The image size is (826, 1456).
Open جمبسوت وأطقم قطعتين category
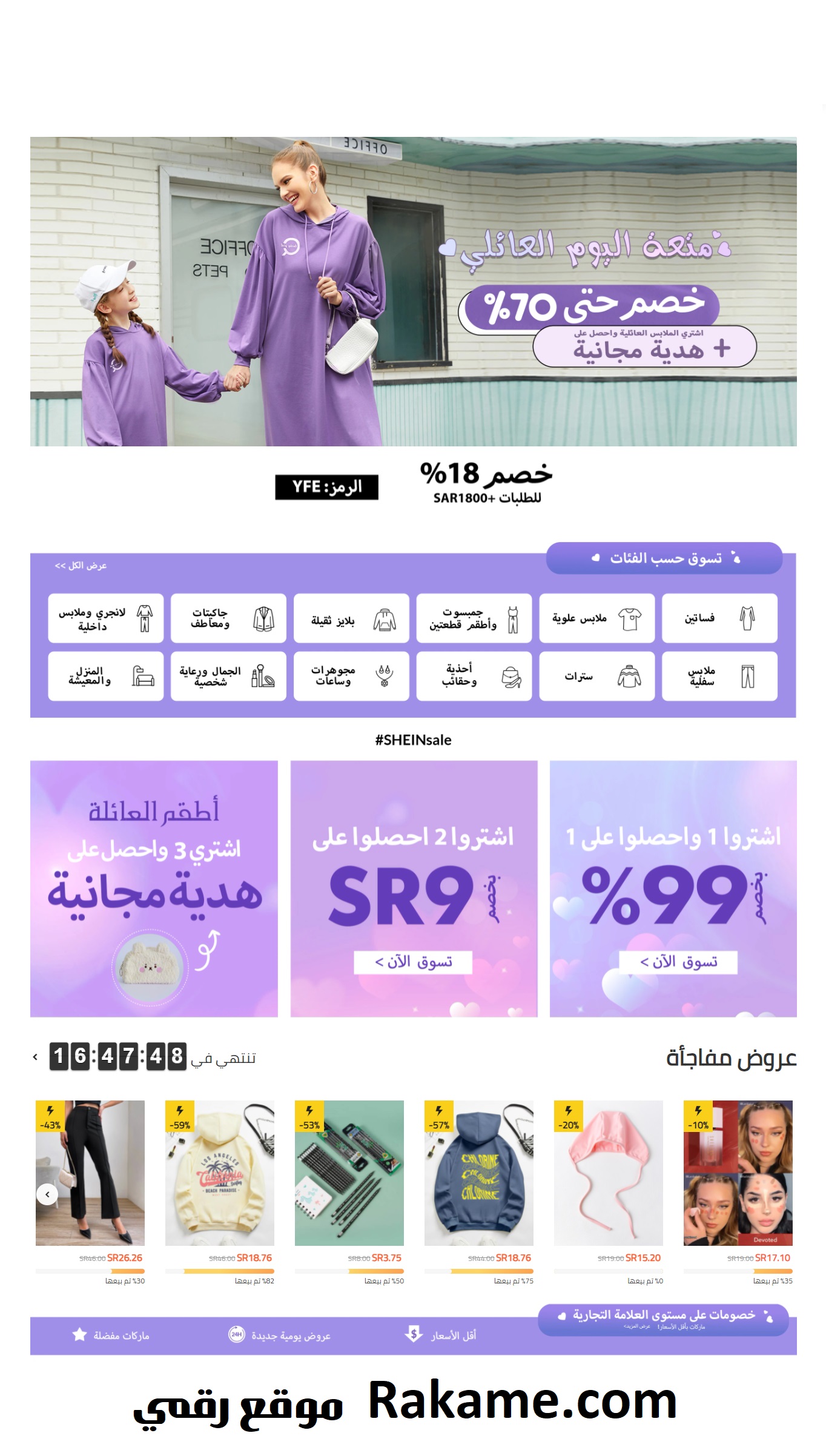click(x=474, y=618)
